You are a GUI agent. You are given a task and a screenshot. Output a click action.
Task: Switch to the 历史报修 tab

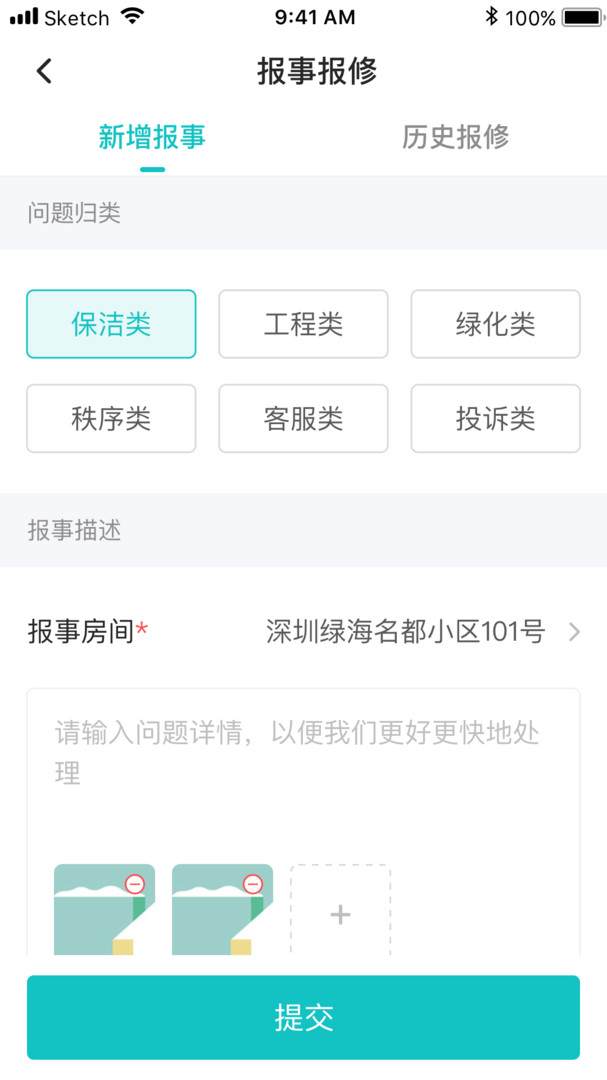(455, 137)
